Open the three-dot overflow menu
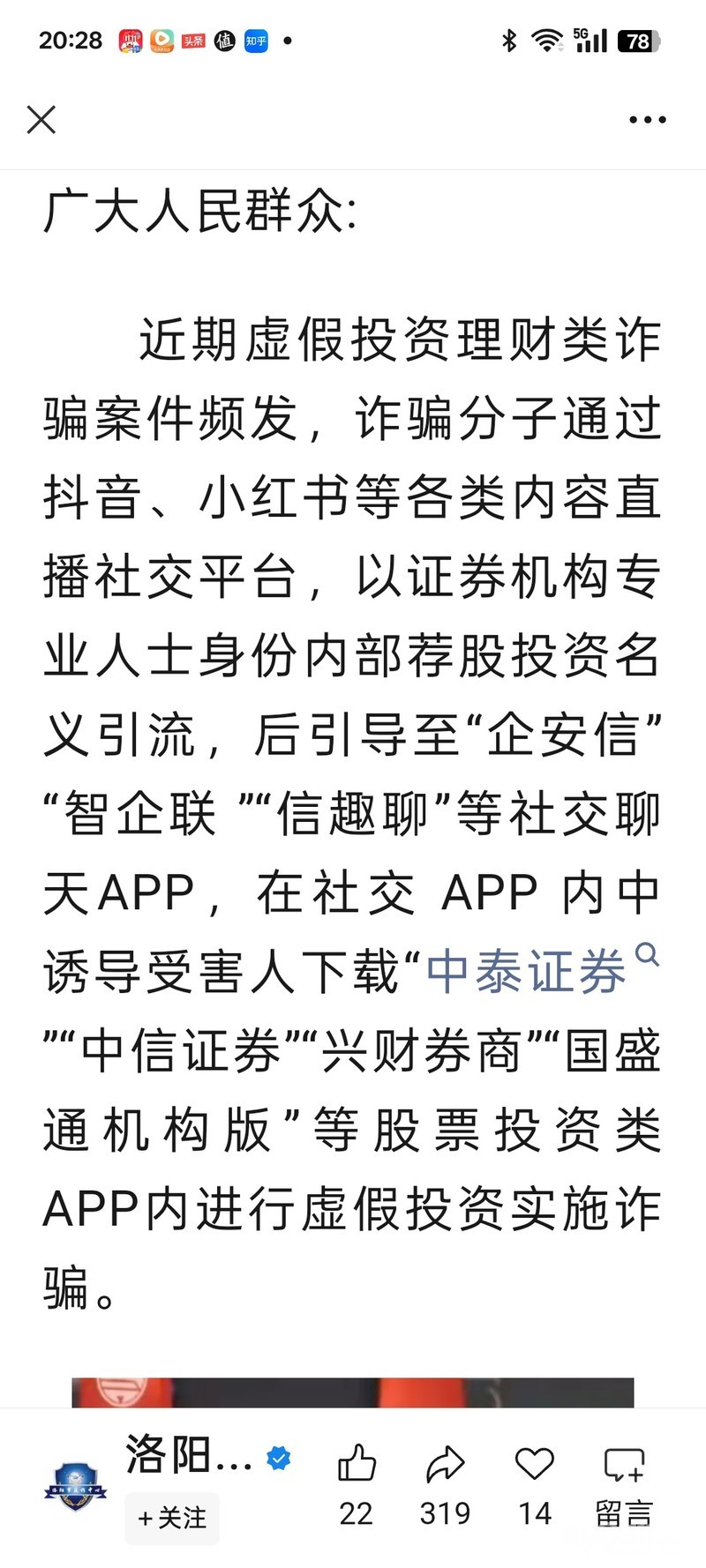 coord(647,119)
